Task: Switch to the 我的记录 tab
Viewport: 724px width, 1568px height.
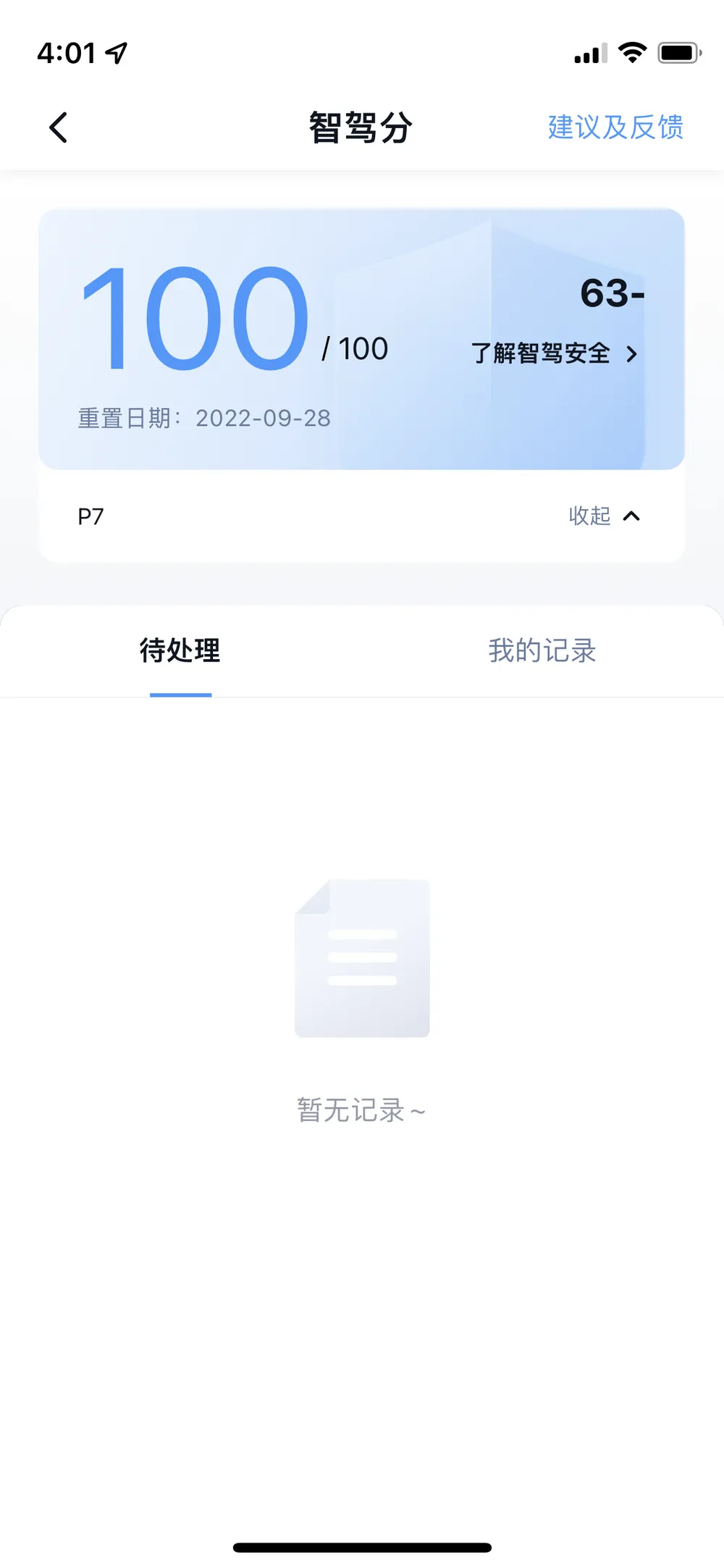Action: [x=542, y=650]
